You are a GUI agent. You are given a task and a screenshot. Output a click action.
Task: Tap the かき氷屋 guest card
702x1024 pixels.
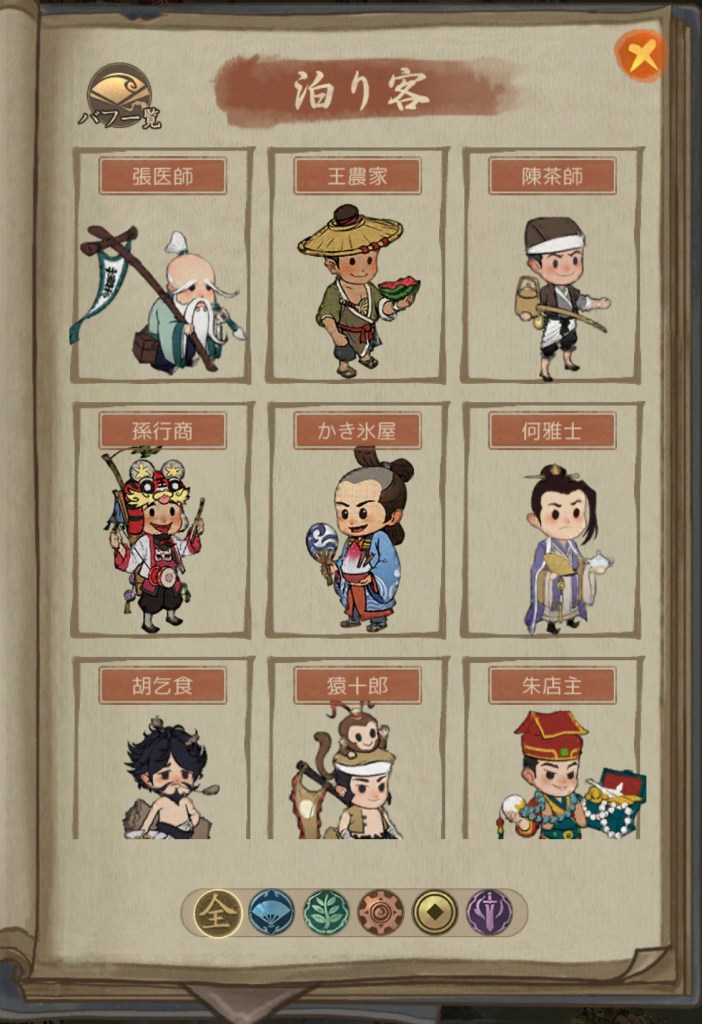click(x=357, y=521)
